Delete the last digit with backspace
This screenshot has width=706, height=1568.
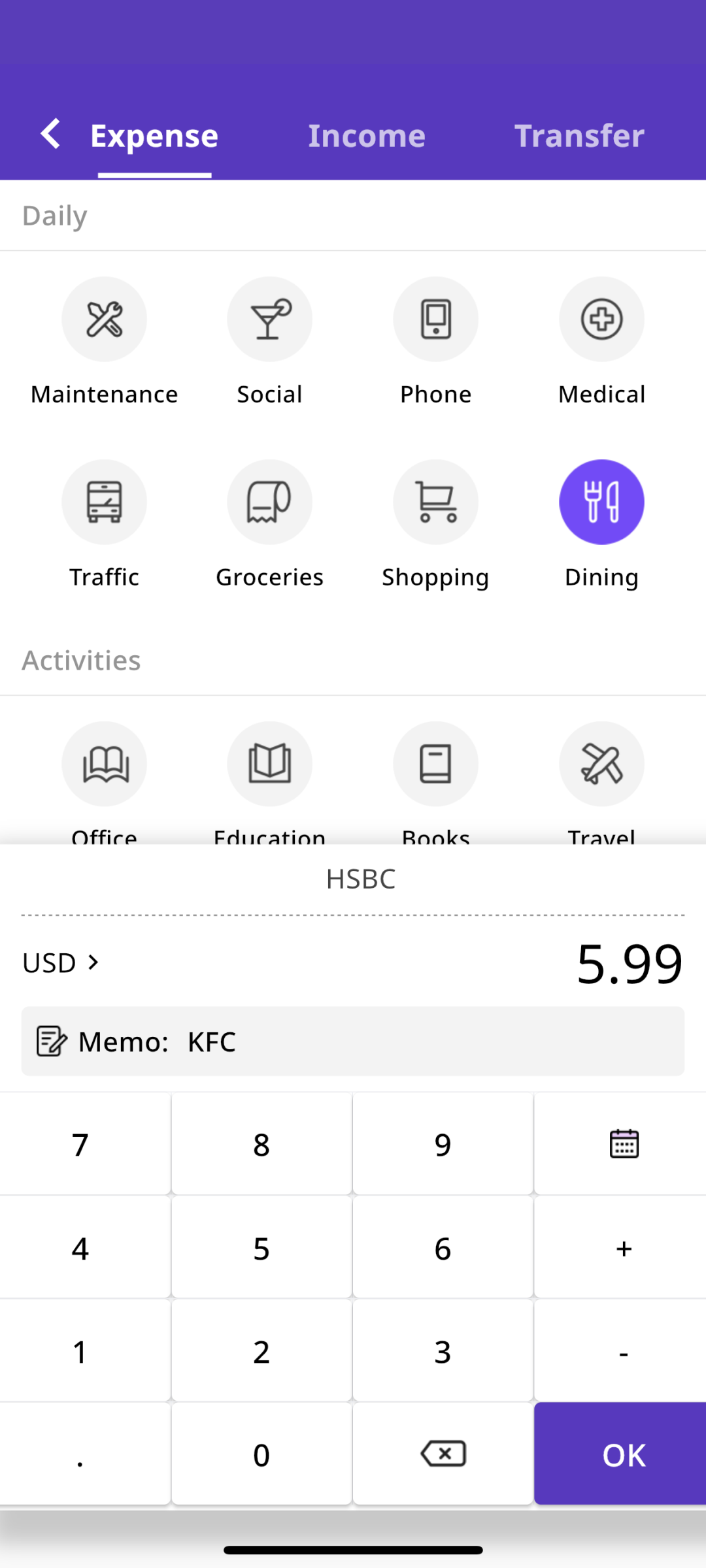(443, 1454)
